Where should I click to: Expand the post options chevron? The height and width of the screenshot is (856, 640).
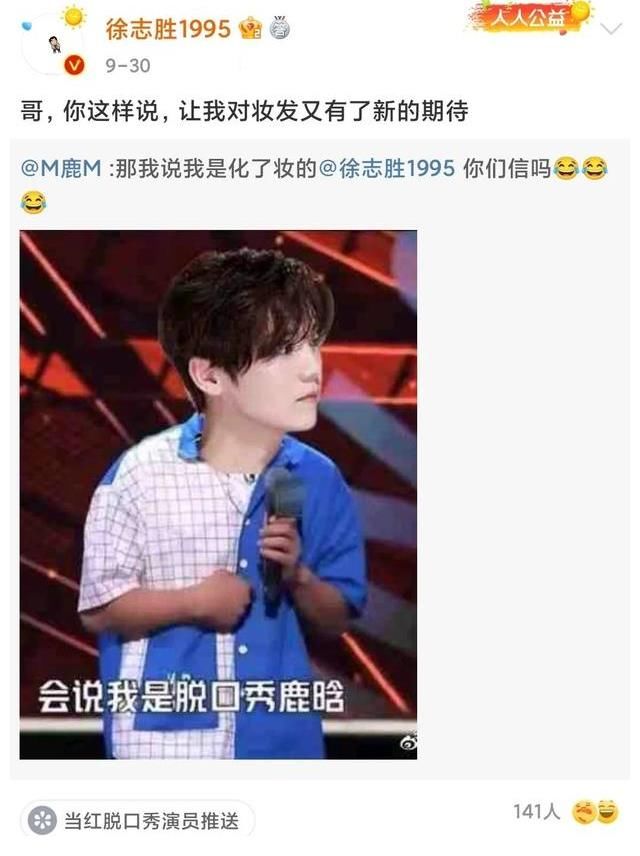[612, 29]
